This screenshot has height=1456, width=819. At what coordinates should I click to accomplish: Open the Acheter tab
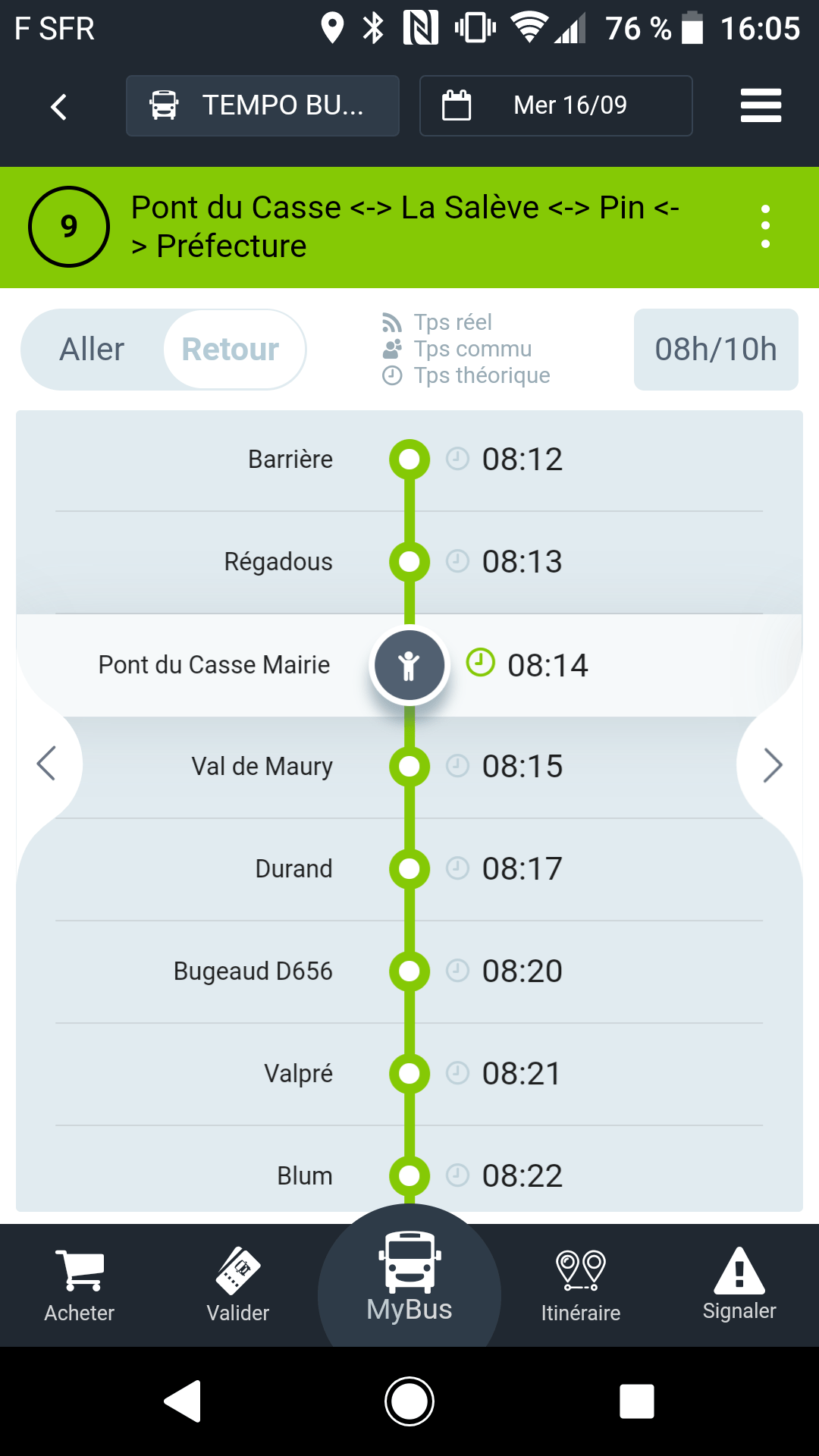[80, 1286]
